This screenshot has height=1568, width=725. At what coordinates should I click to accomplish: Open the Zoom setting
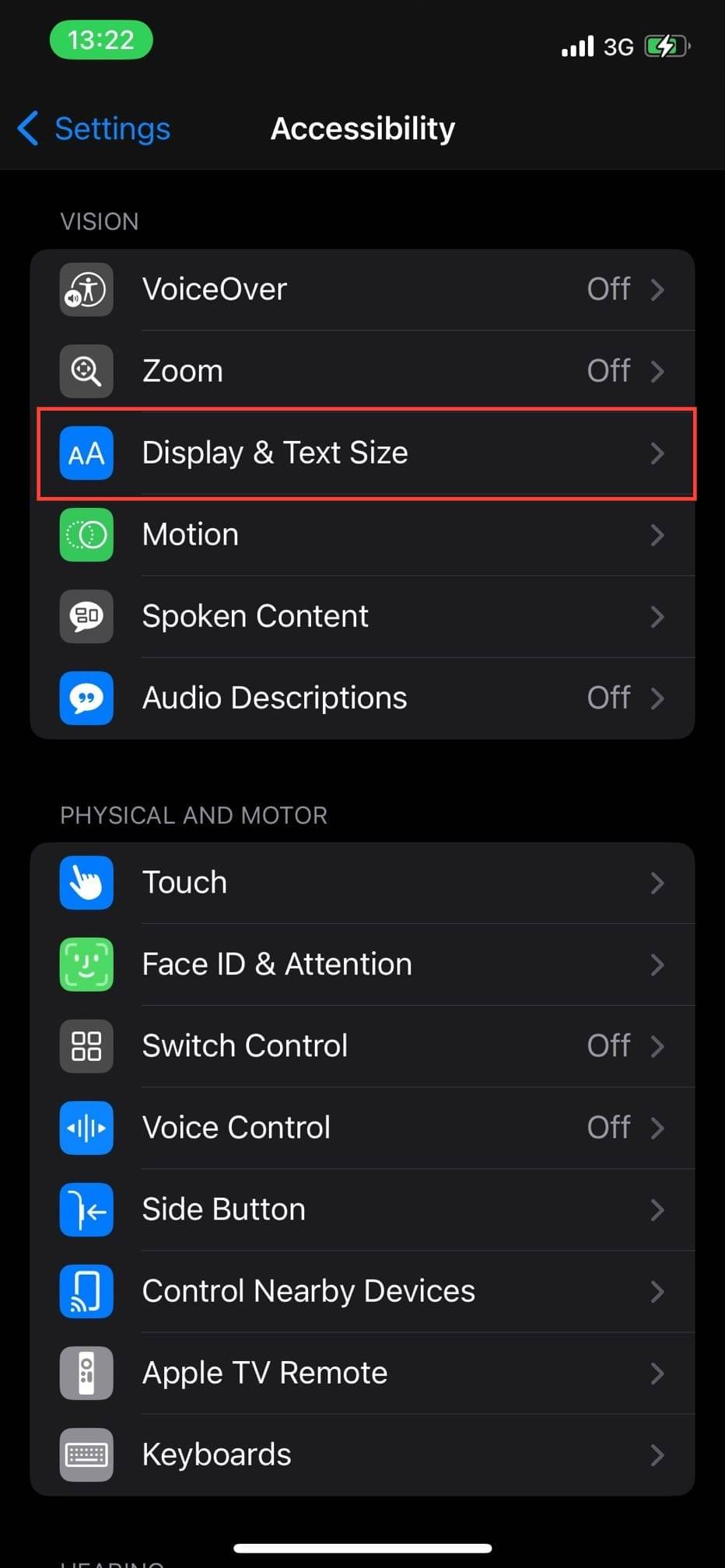click(362, 371)
